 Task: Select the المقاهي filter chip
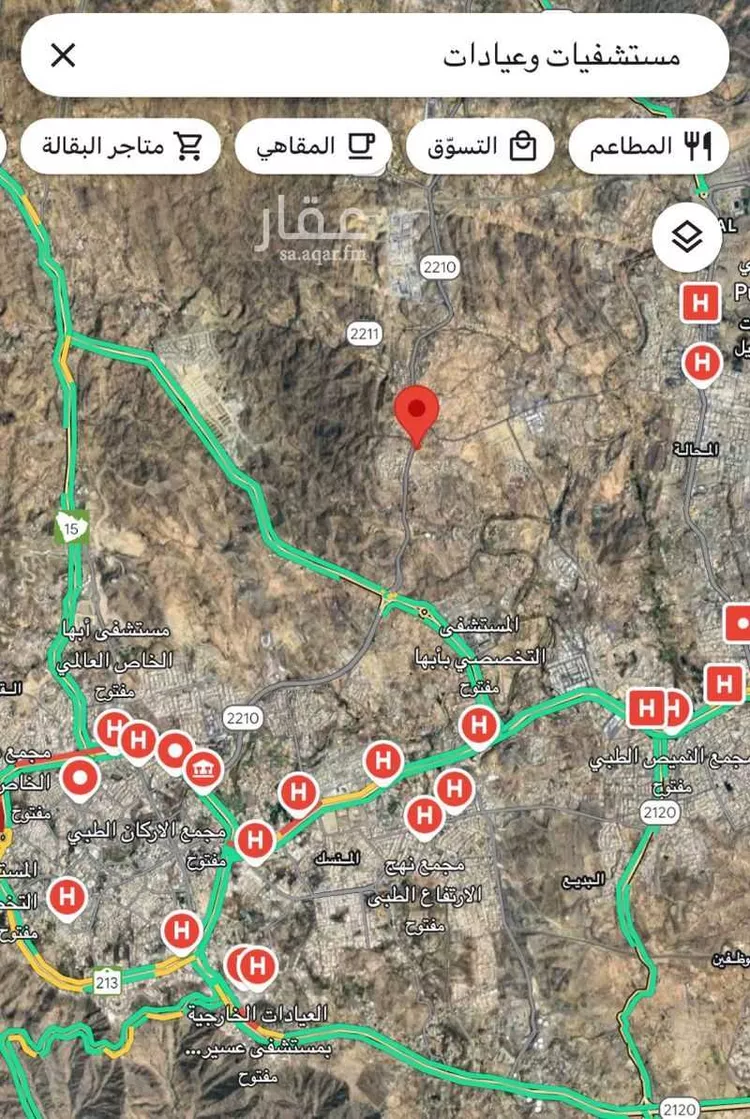pos(312,147)
